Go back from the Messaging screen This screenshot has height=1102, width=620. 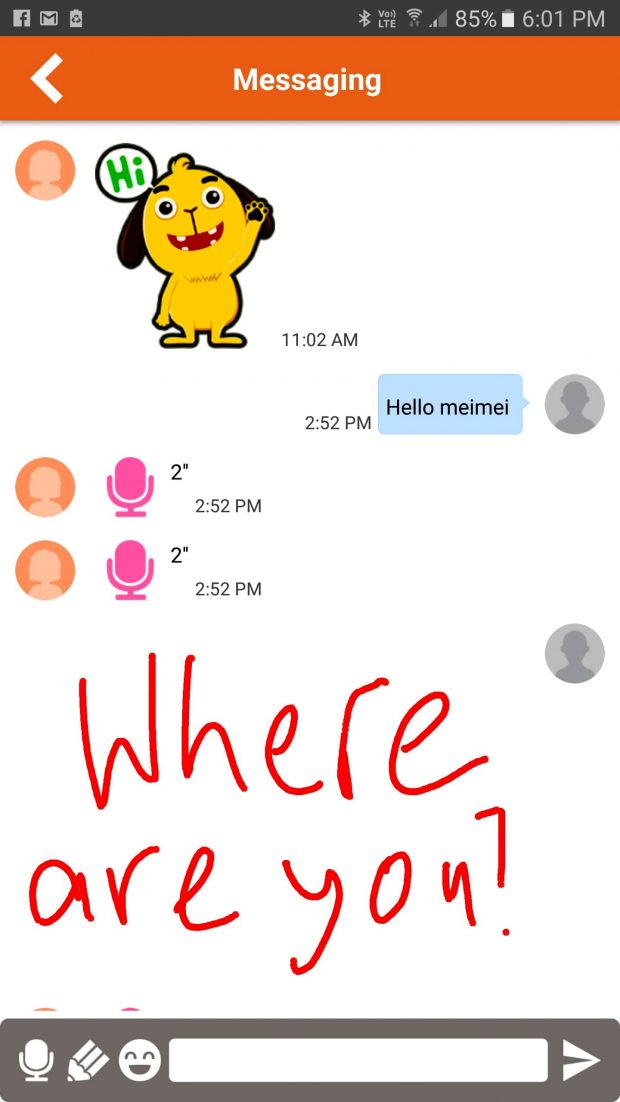[47, 79]
